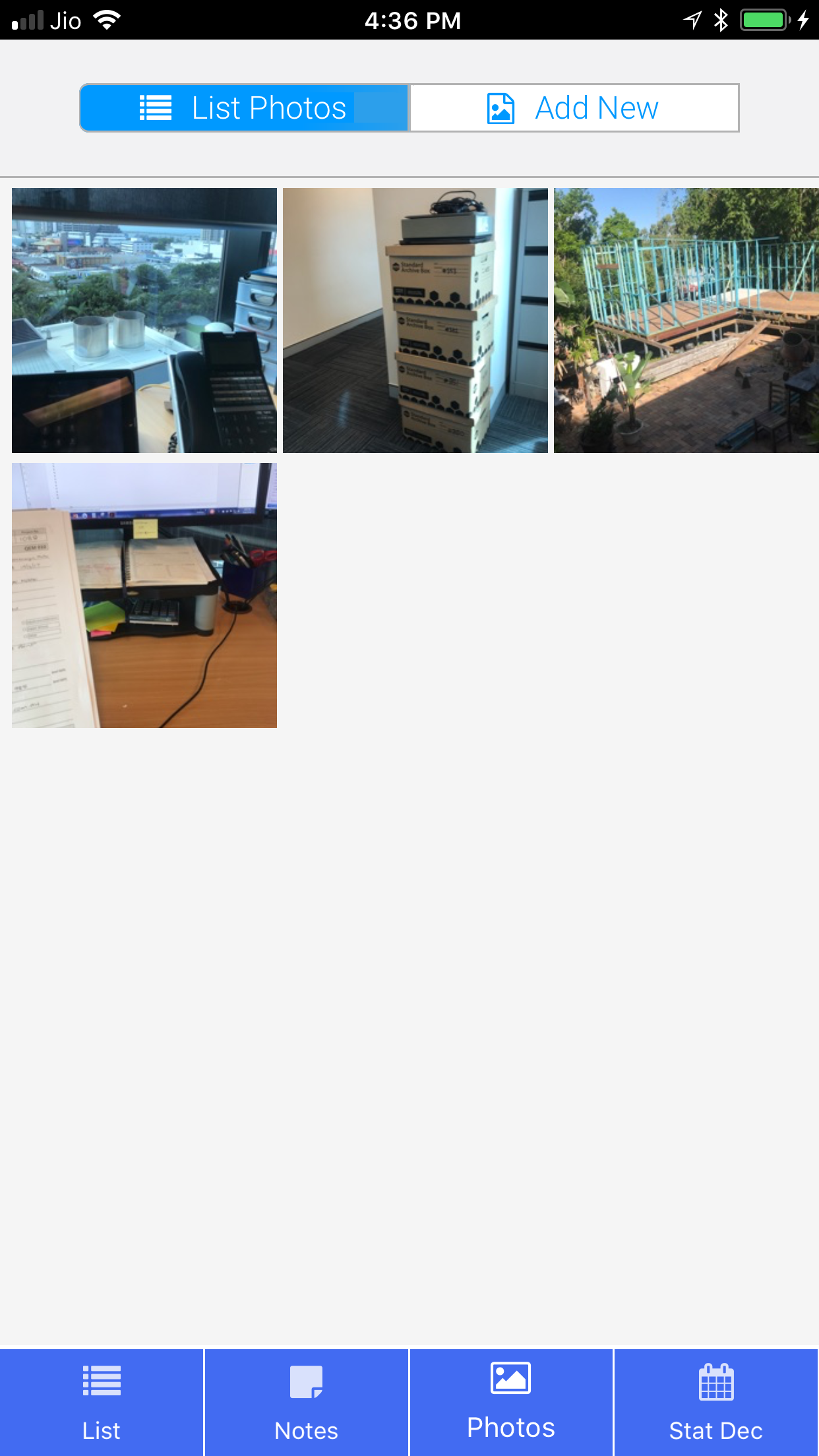Viewport: 819px width, 1456px height.
Task: Switch to the Add New segment
Action: [574, 108]
